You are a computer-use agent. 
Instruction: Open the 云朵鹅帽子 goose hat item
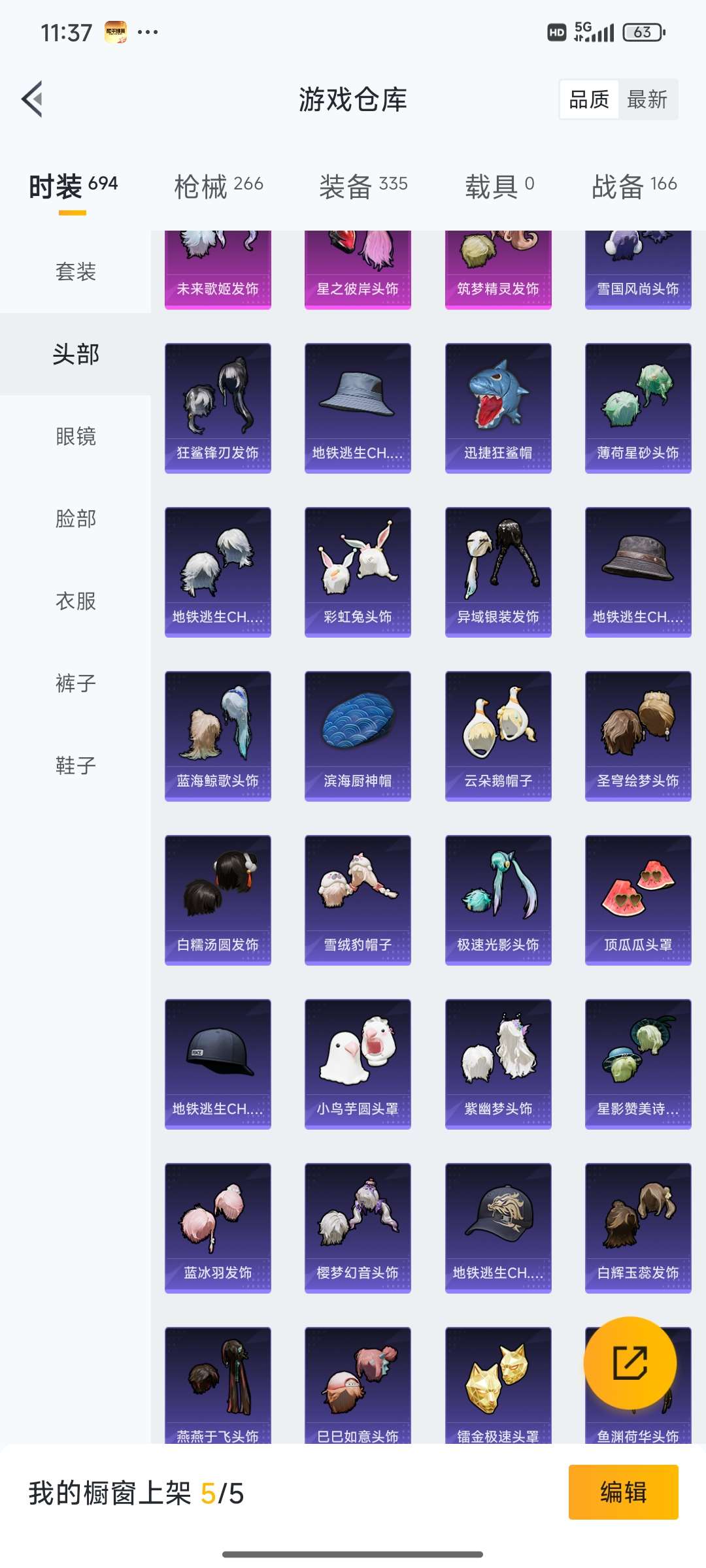497,733
